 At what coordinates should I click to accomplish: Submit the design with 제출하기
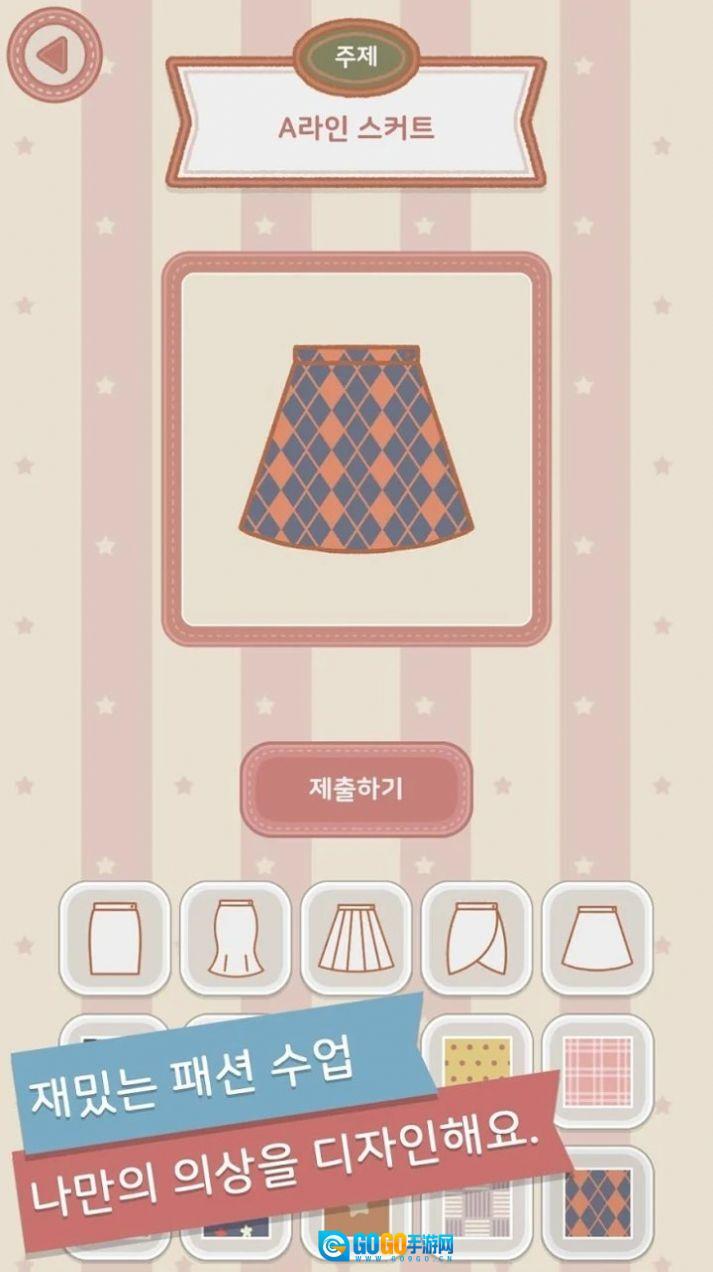355,788
